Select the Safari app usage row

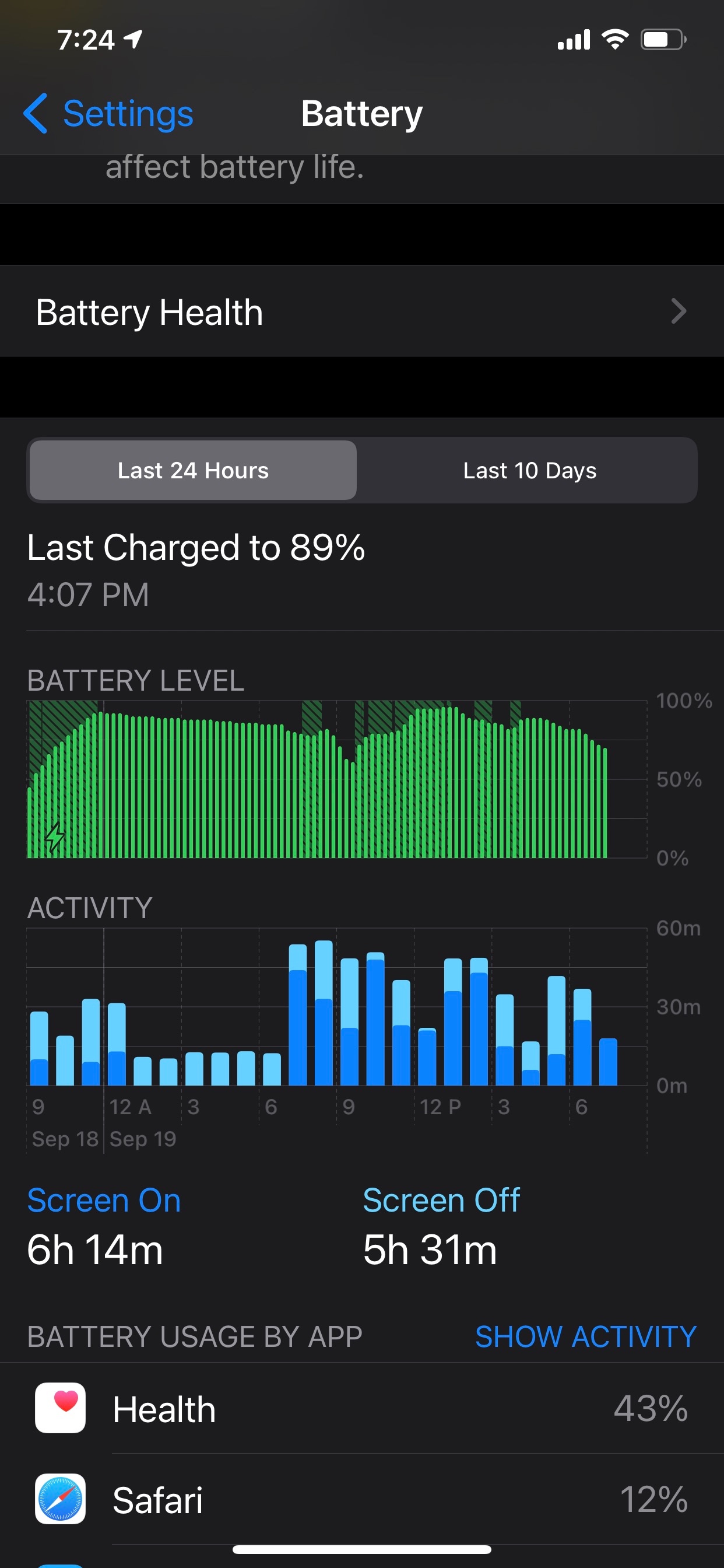[x=361, y=1500]
